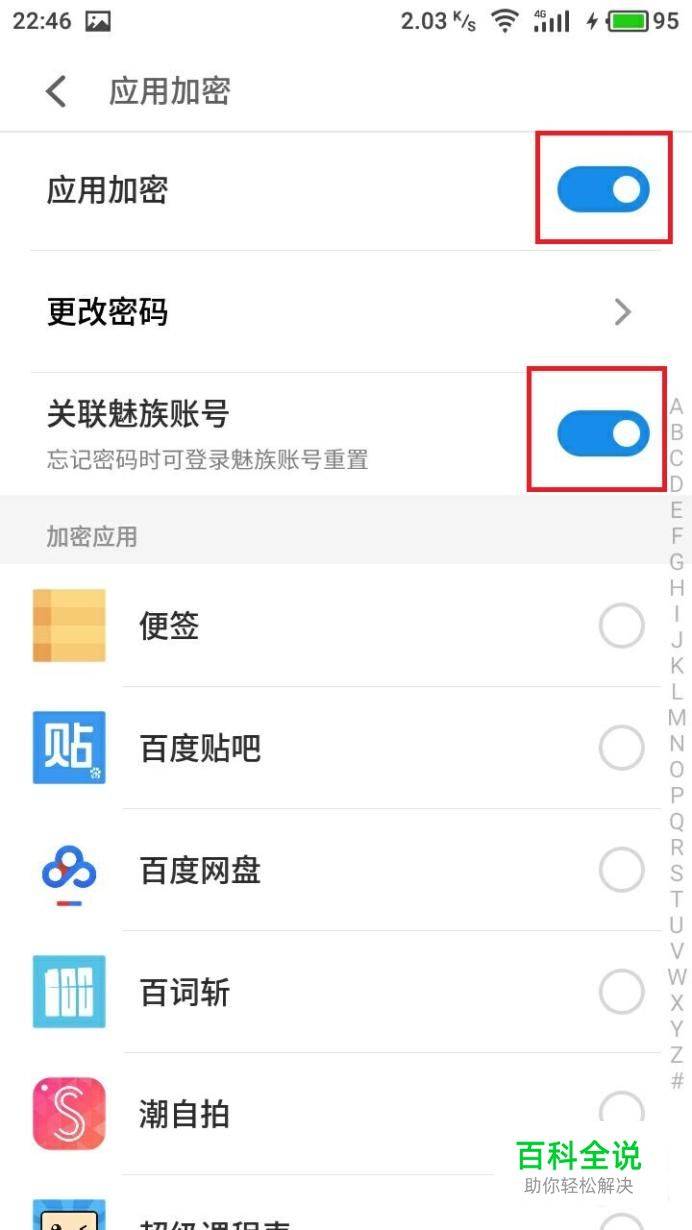Image resolution: width=692 pixels, height=1230 pixels.
Task: Go back from 应用加密 screen
Action: (57, 91)
